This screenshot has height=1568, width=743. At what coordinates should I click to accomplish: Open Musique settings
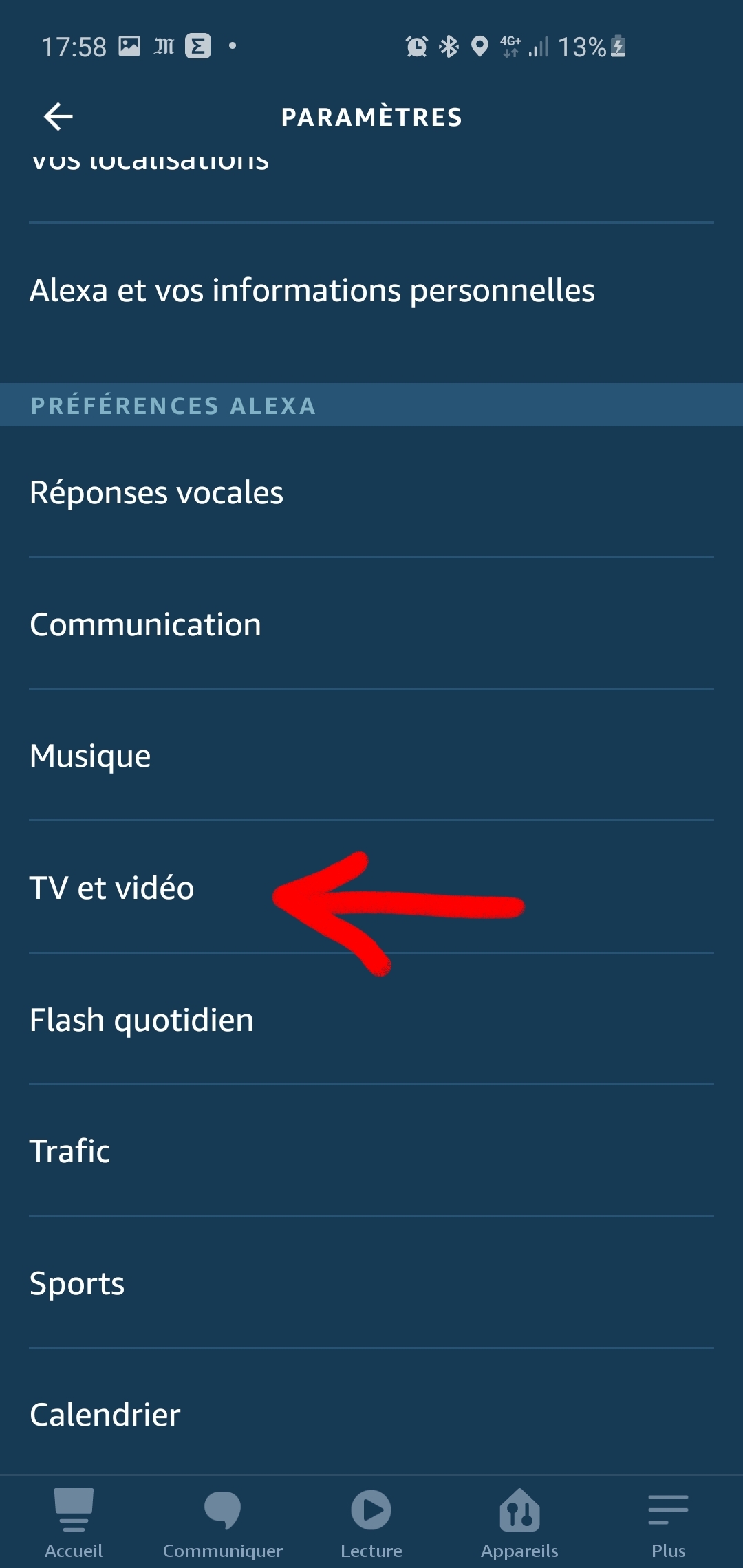pyautogui.click(x=91, y=756)
